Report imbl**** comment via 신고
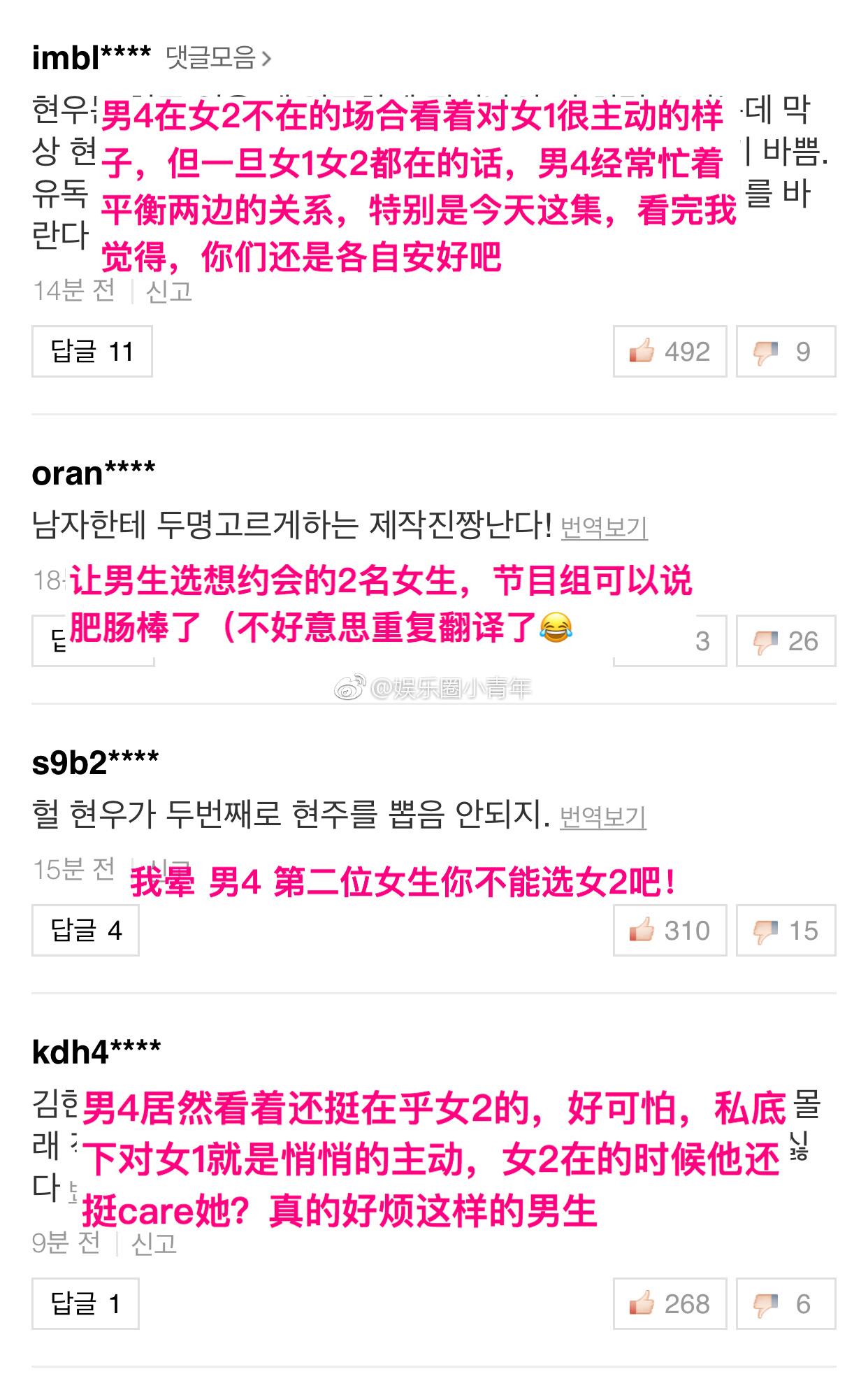The image size is (868, 1374). point(168,291)
